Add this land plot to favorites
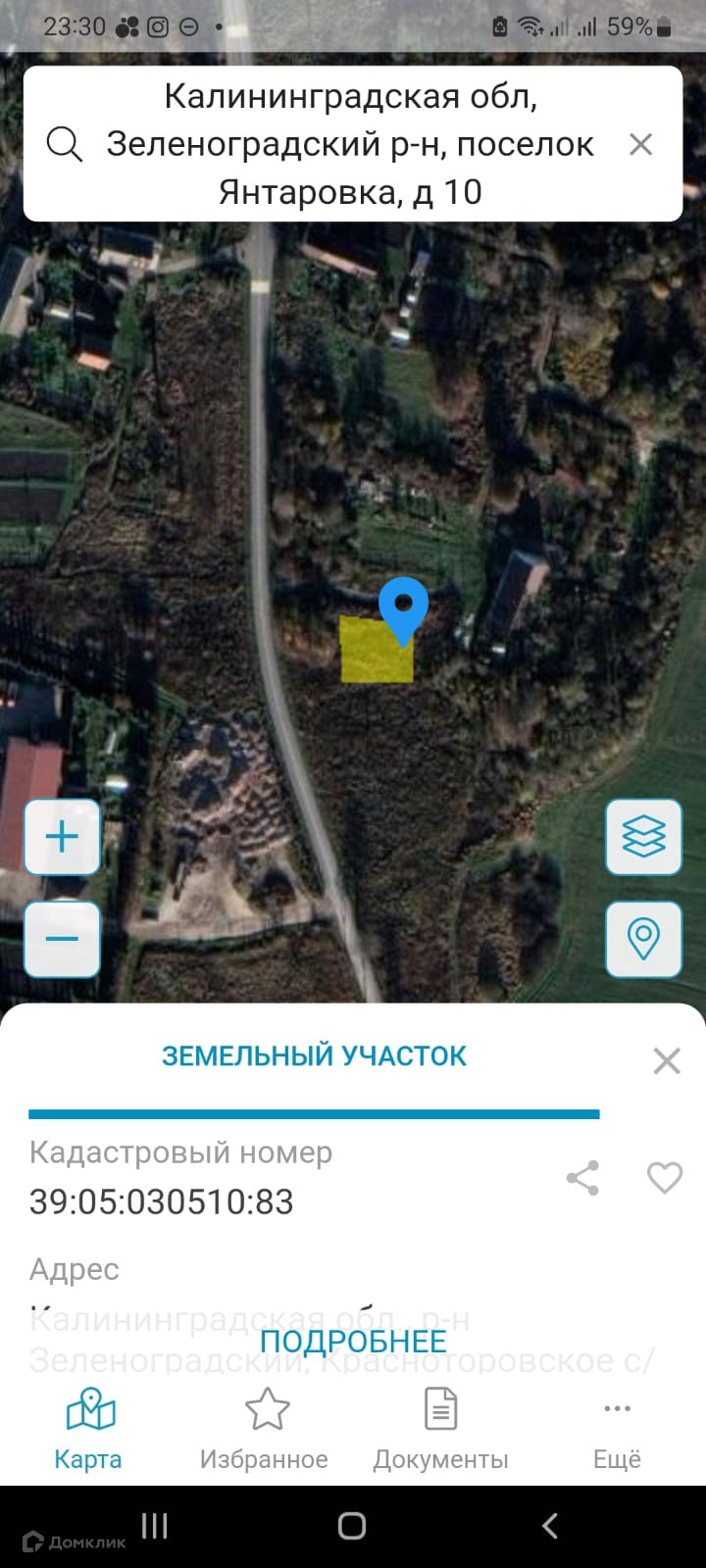 (x=665, y=1178)
